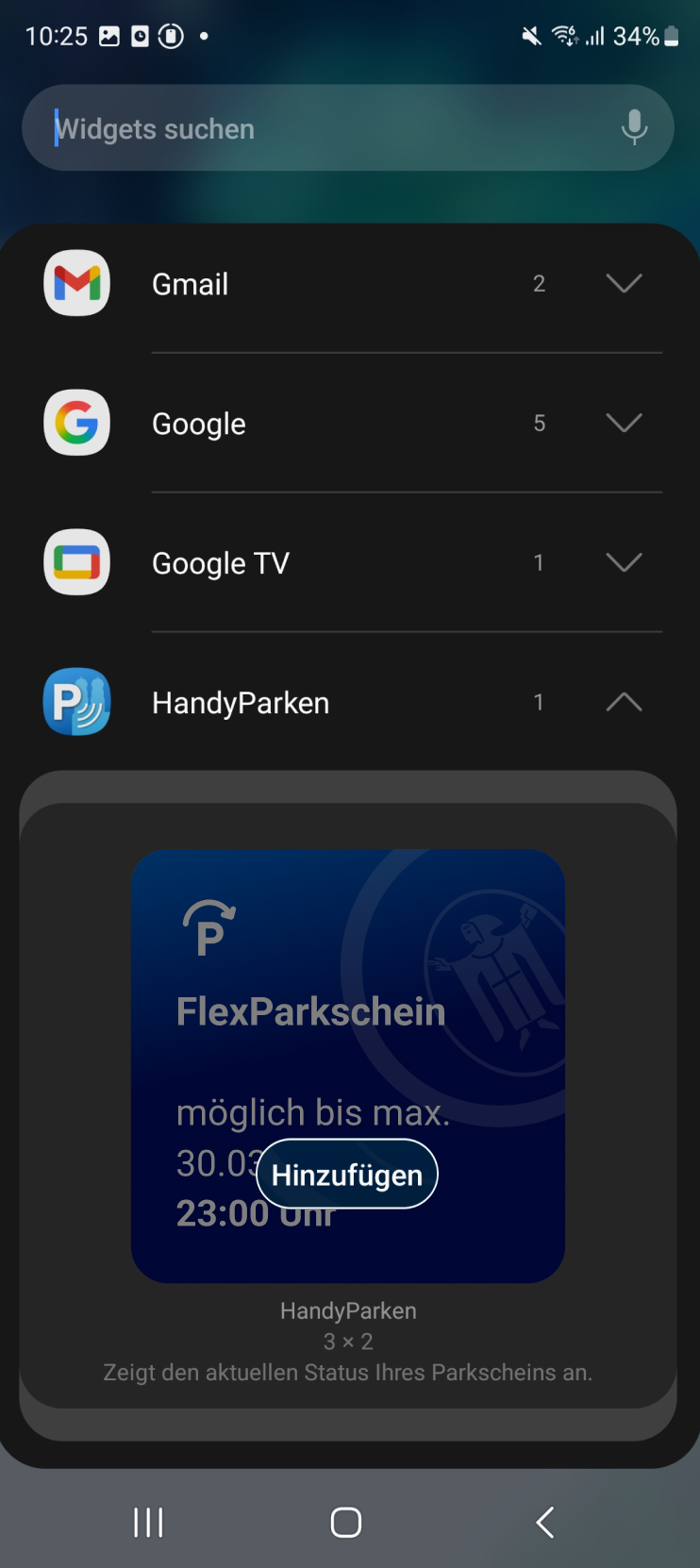This screenshot has width=700, height=1568.
Task: Start voice search with the microphone
Action: tap(634, 127)
